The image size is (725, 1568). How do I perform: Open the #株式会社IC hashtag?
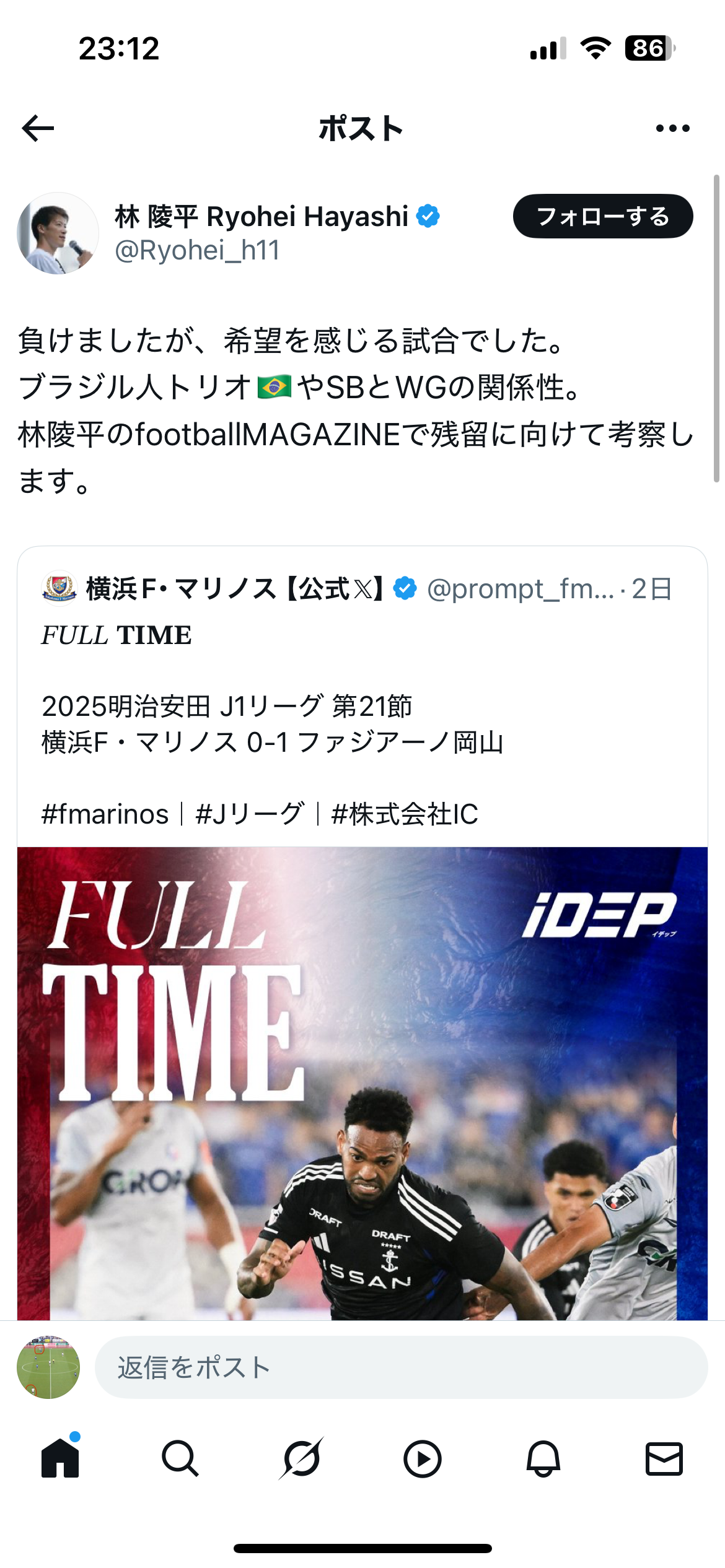pyautogui.click(x=405, y=814)
